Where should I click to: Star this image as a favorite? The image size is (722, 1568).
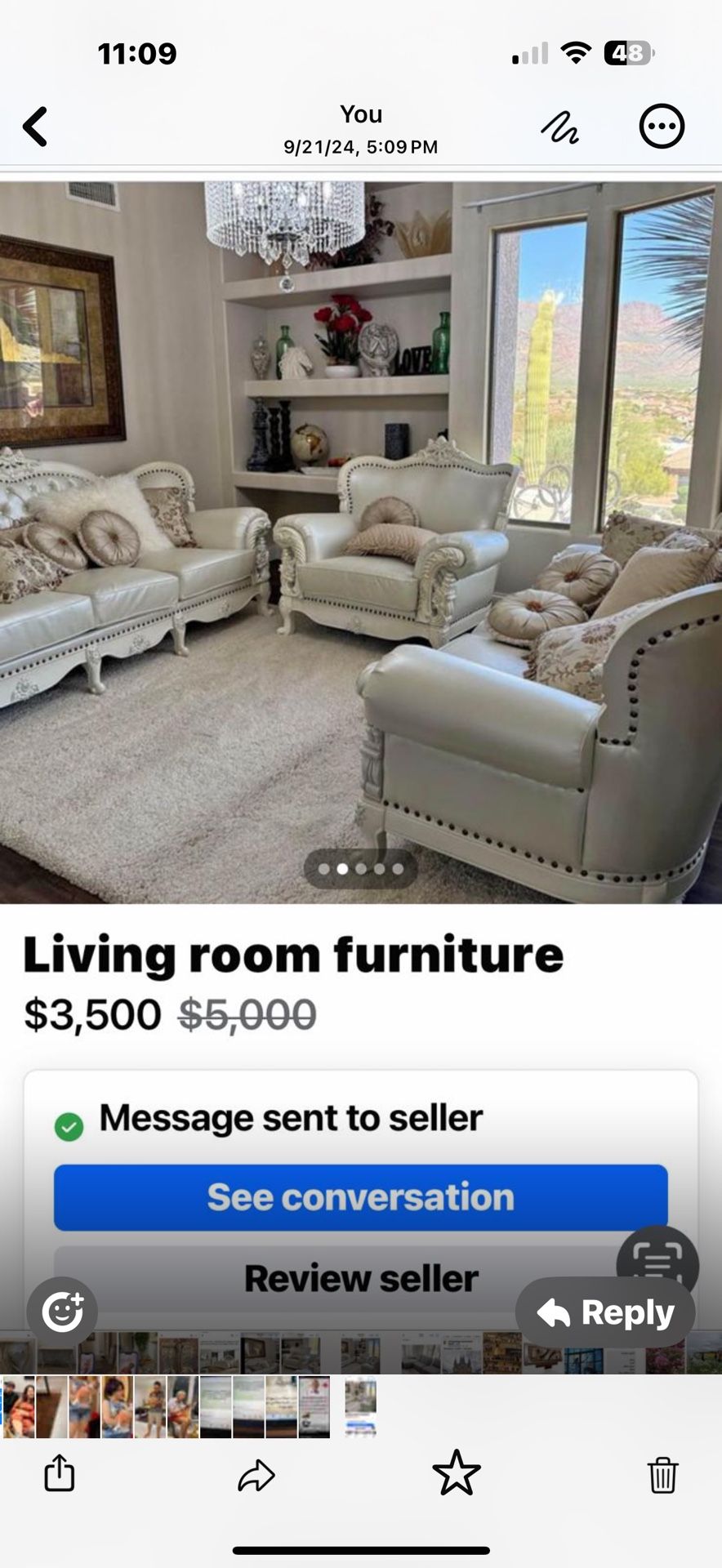pos(457,1473)
